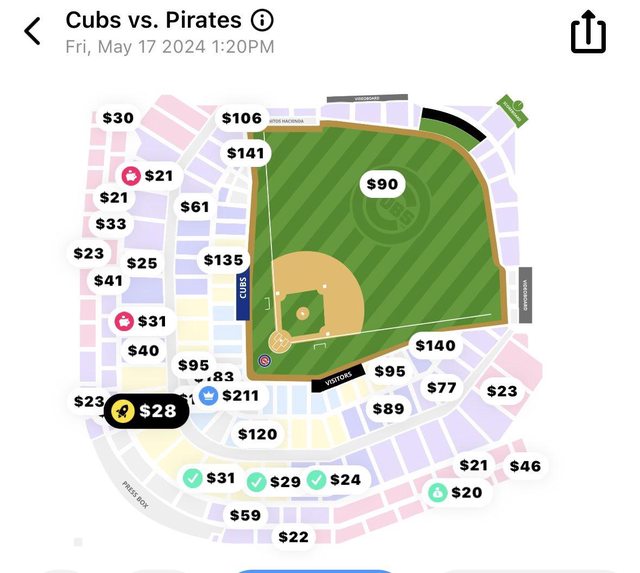
Task: Select the $46 price marker
Action: point(525,466)
